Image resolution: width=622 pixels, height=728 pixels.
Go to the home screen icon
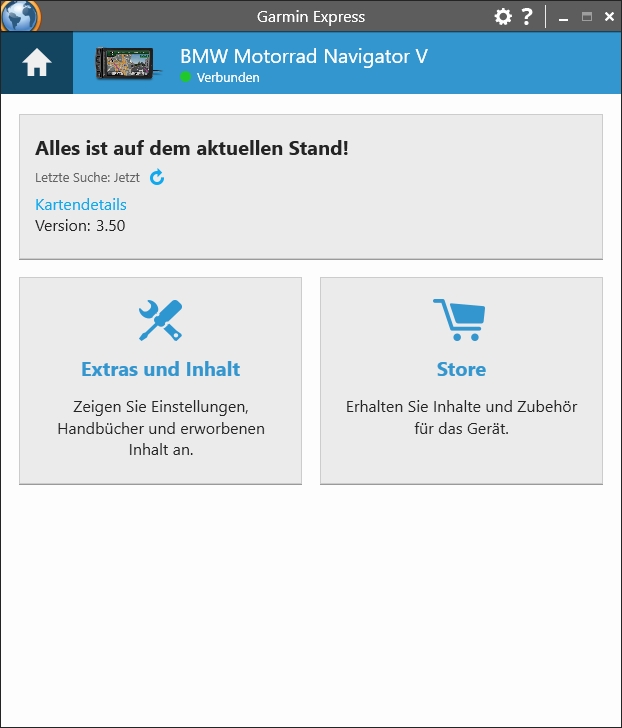[37, 64]
